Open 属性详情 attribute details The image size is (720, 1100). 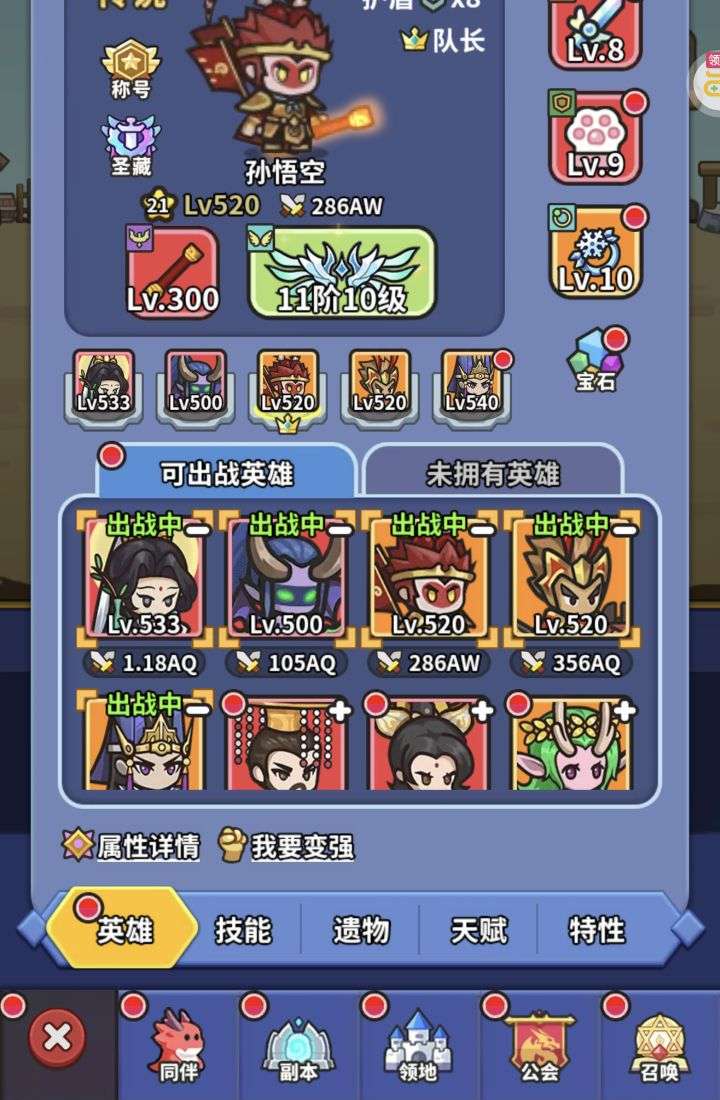tap(134, 848)
